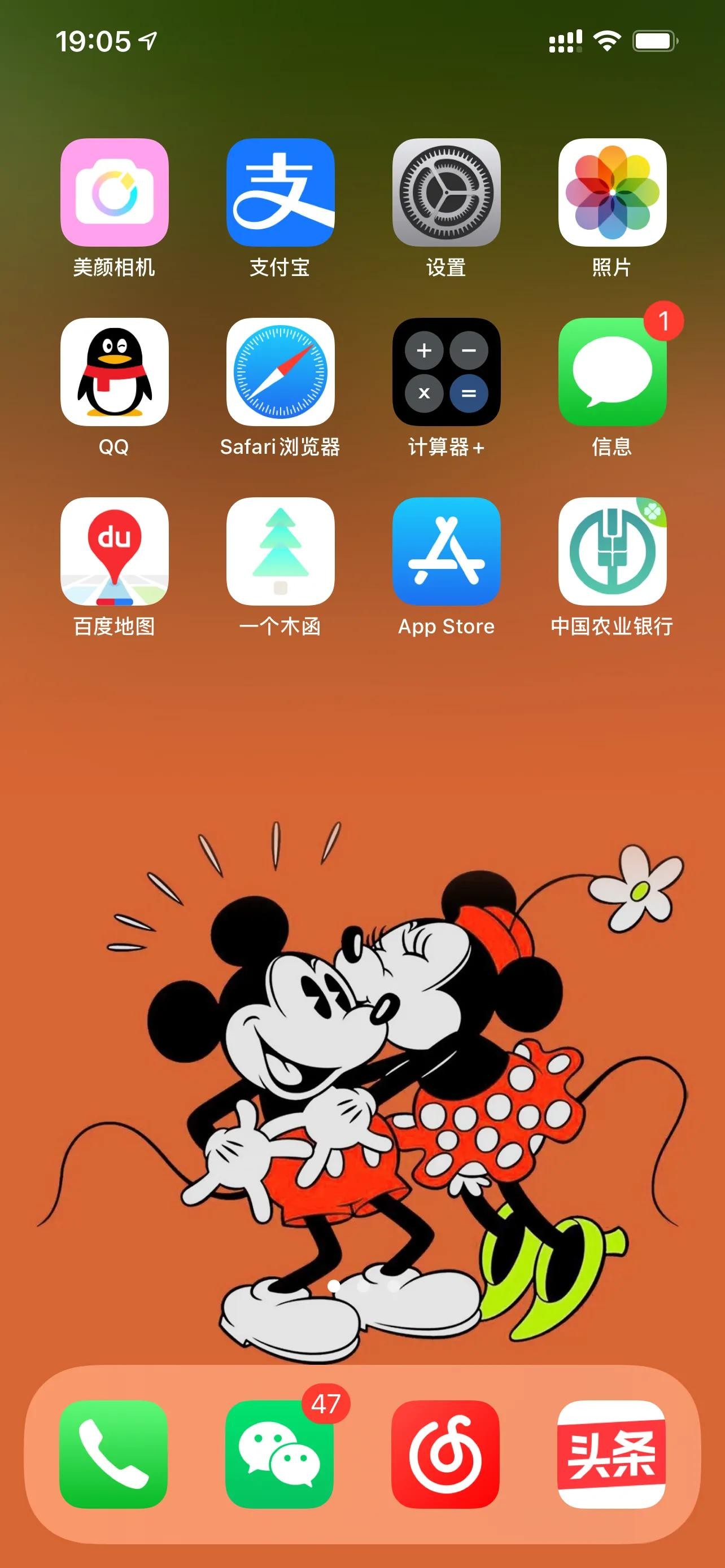Open the App Store
The image size is (725, 1568).
click(446, 551)
